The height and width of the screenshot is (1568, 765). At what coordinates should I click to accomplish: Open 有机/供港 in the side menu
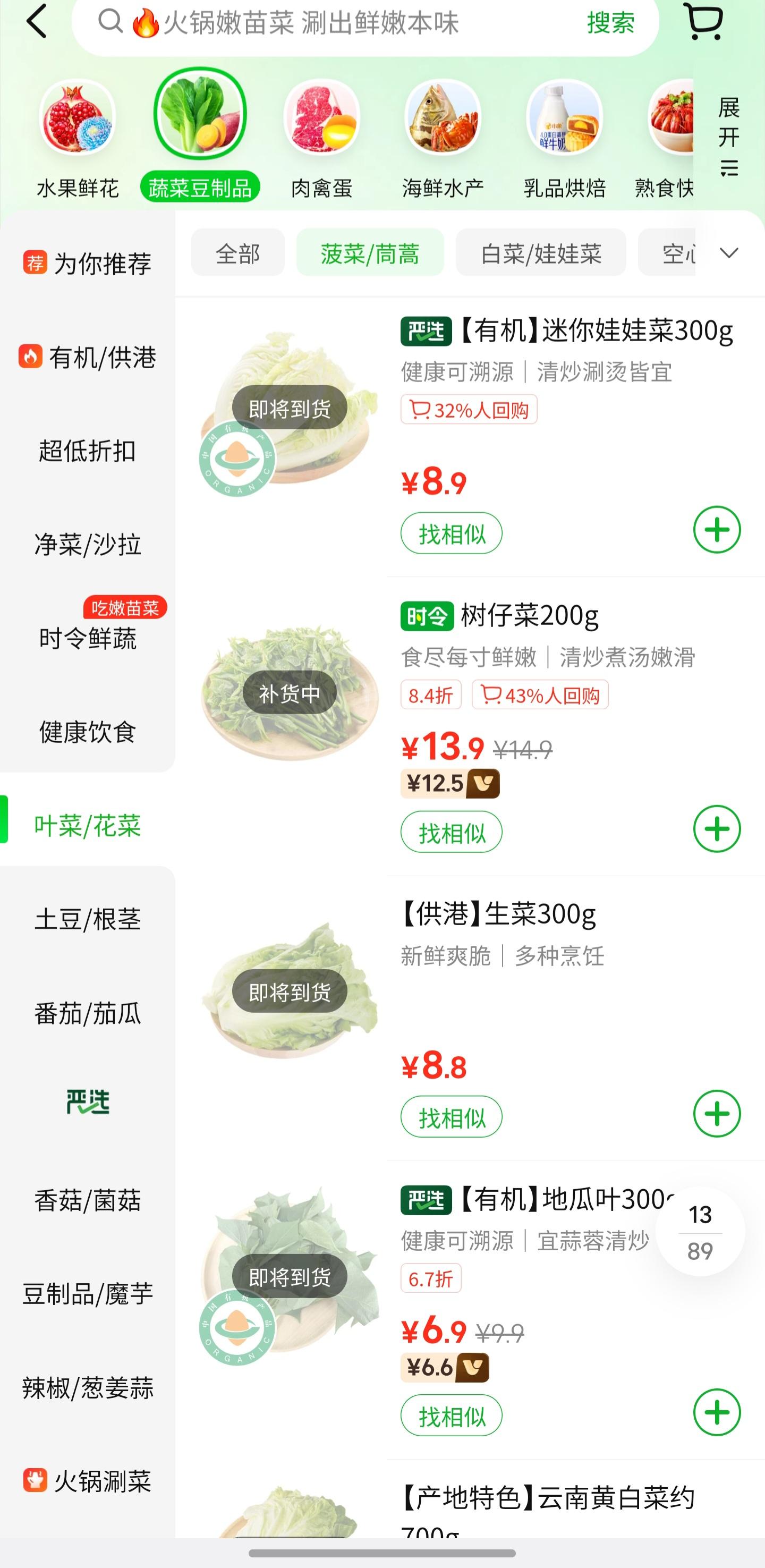[x=88, y=357]
